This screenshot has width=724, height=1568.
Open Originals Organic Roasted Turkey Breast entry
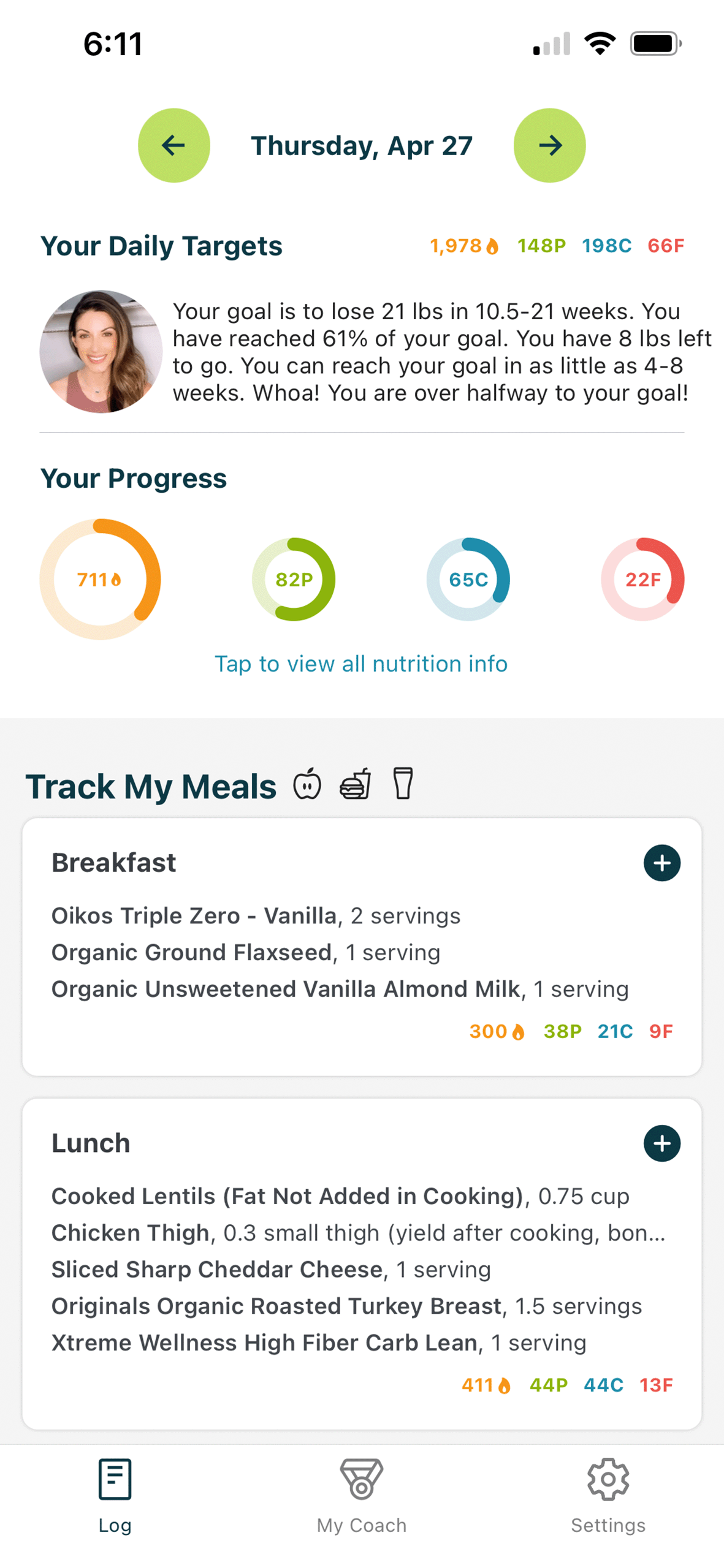click(346, 1306)
